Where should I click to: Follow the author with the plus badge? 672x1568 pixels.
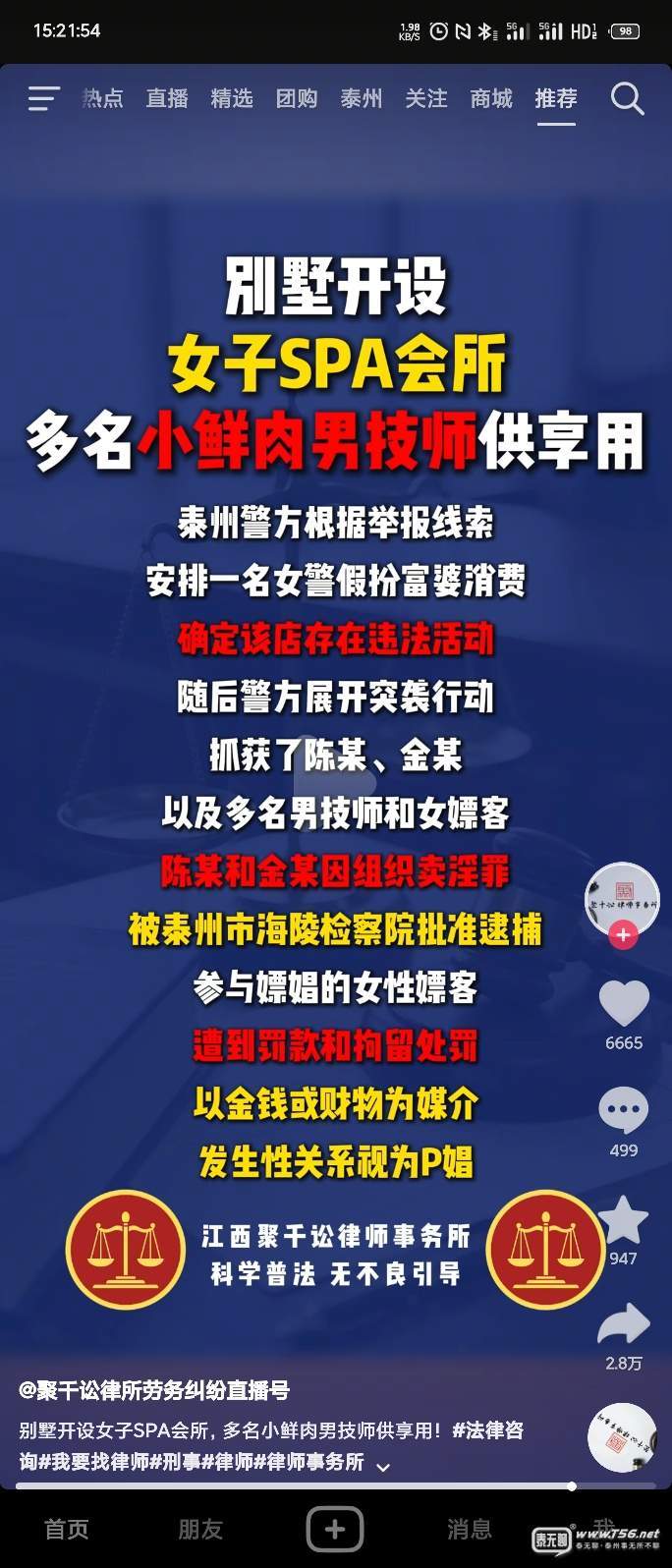tap(623, 935)
